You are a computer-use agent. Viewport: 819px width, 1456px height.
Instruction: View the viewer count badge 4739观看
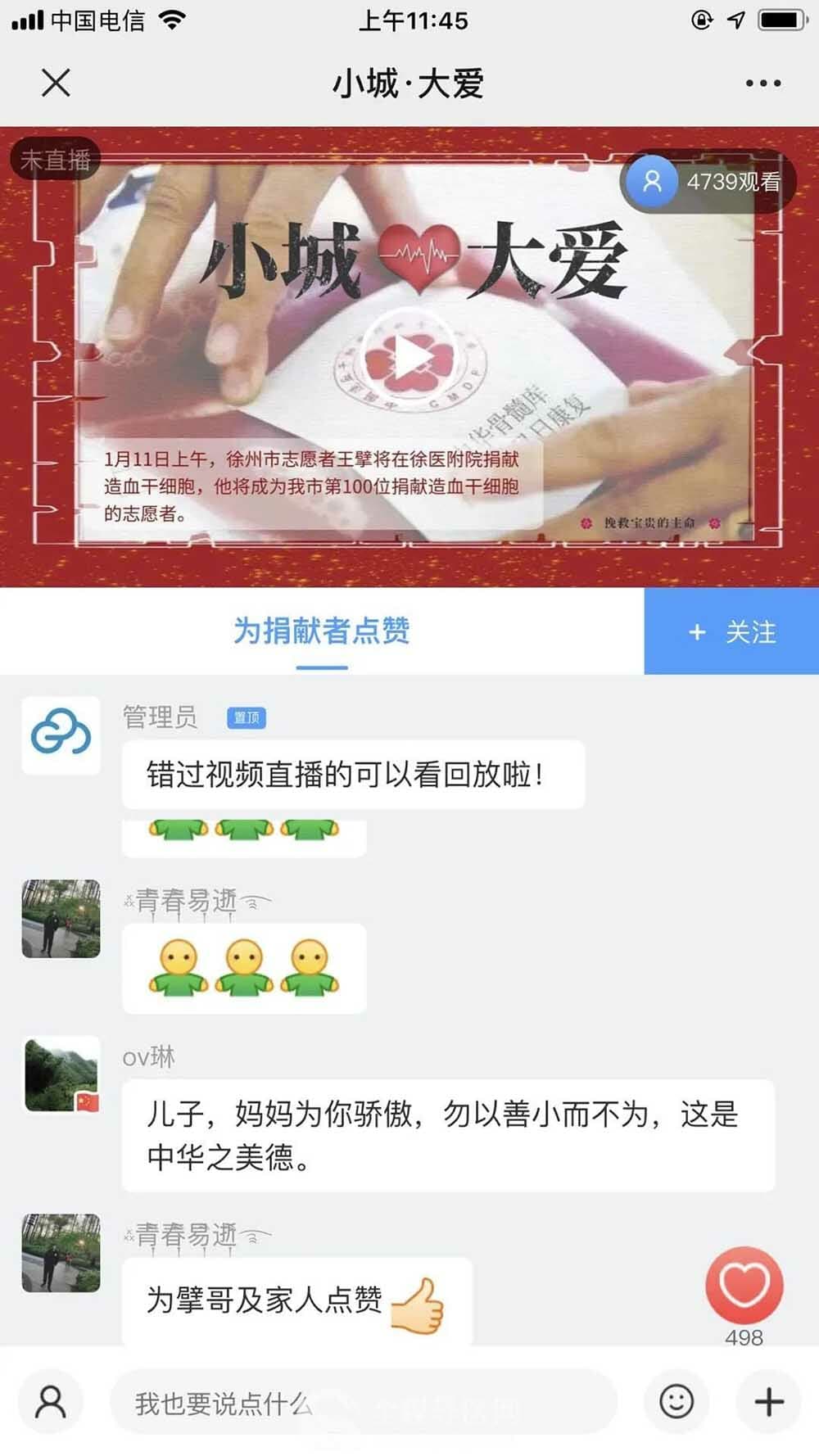(x=708, y=182)
